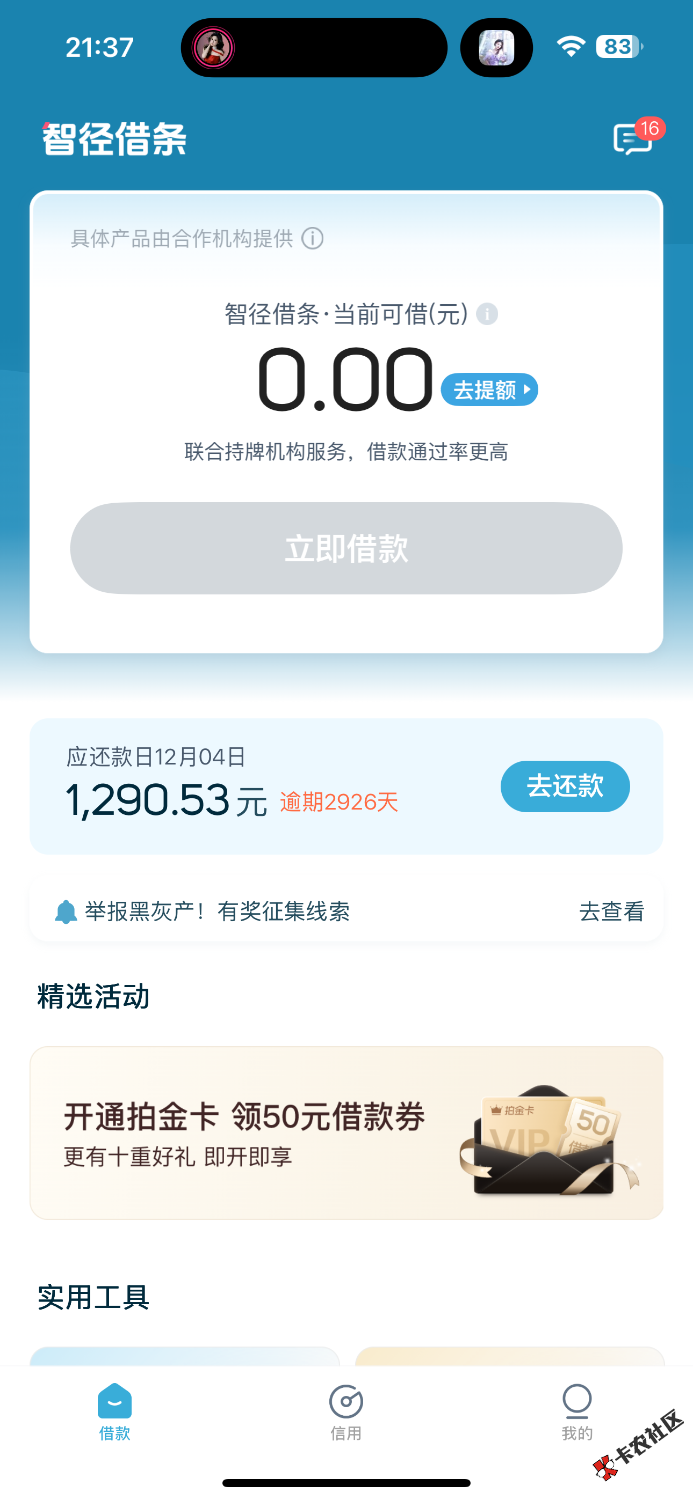The width and height of the screenshot is (693, 1500).
Task: Tap the 立即借款 button
Action: click(x=346, y=549)
